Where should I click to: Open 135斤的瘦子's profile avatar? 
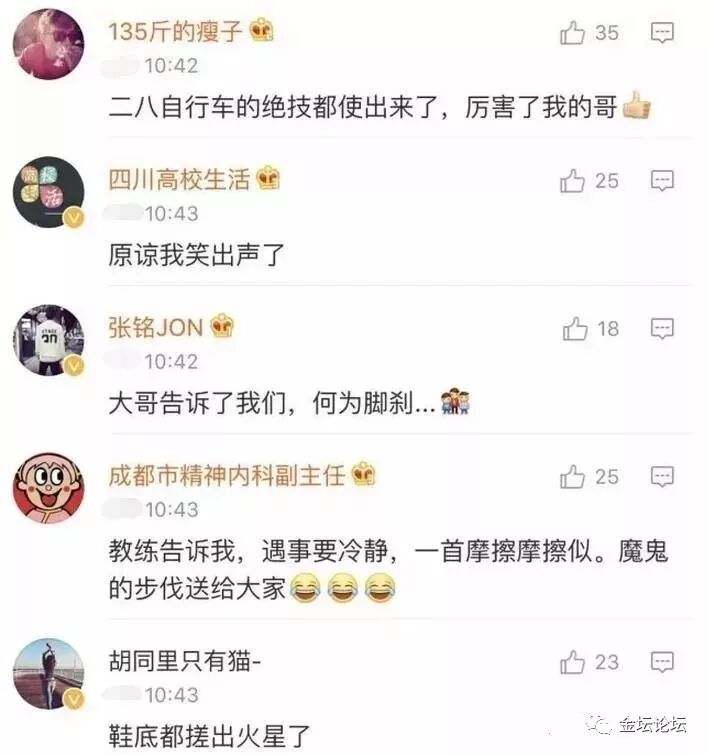click(x=48, y=44)
